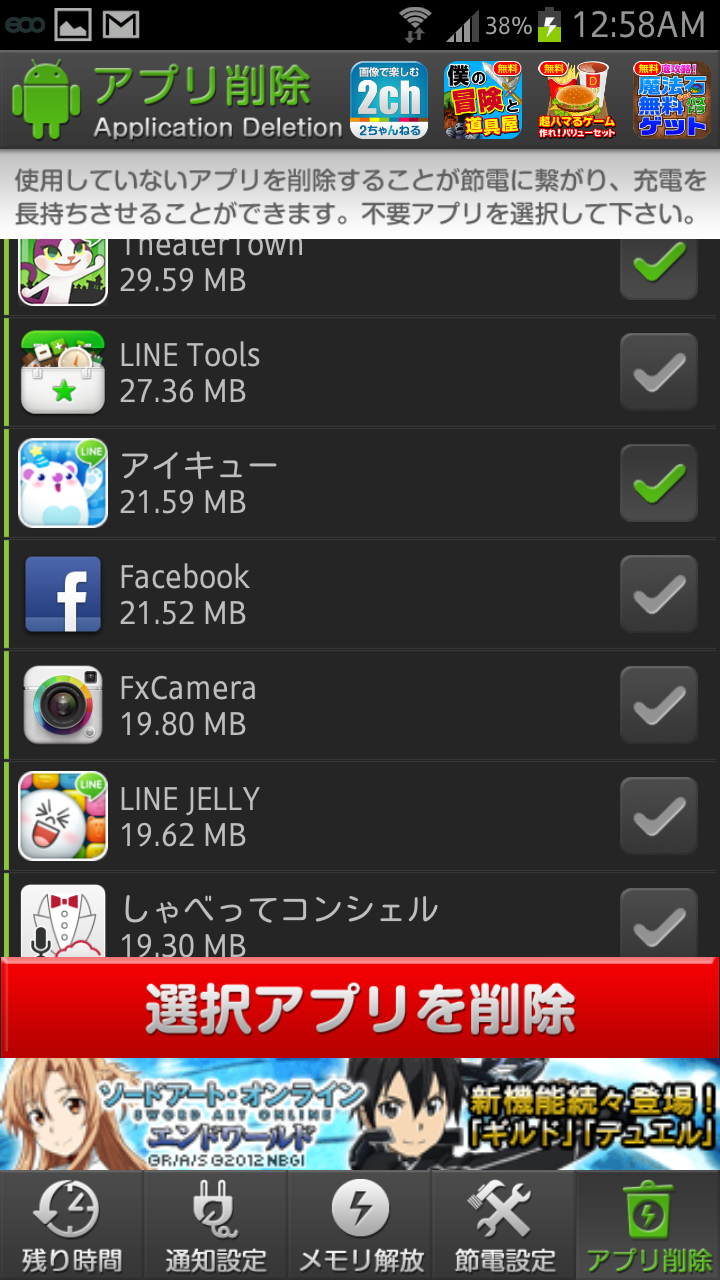Select Facebook for deletion

(658, 594)
